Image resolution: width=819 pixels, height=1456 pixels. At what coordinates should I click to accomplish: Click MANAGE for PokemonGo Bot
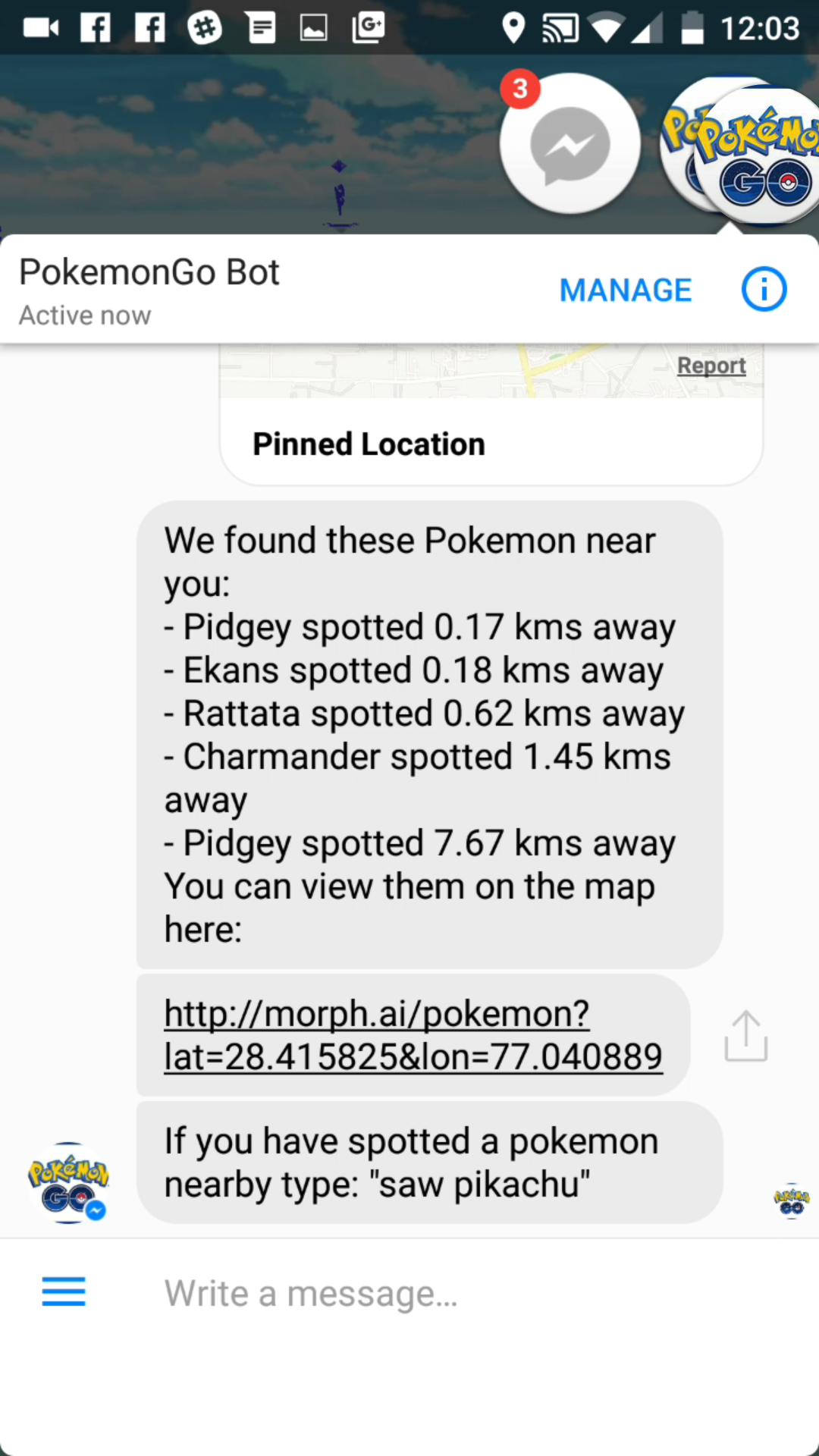pyautogui.click(x=625, y=289)
